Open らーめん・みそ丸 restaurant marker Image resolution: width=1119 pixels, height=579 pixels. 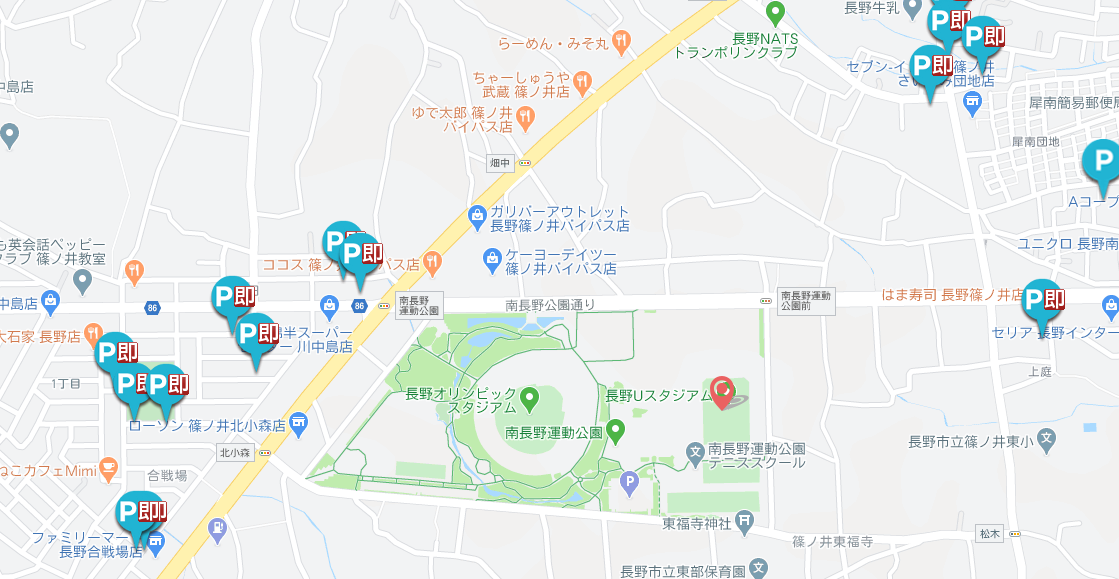pyautogui.click(x=622, y=42)
